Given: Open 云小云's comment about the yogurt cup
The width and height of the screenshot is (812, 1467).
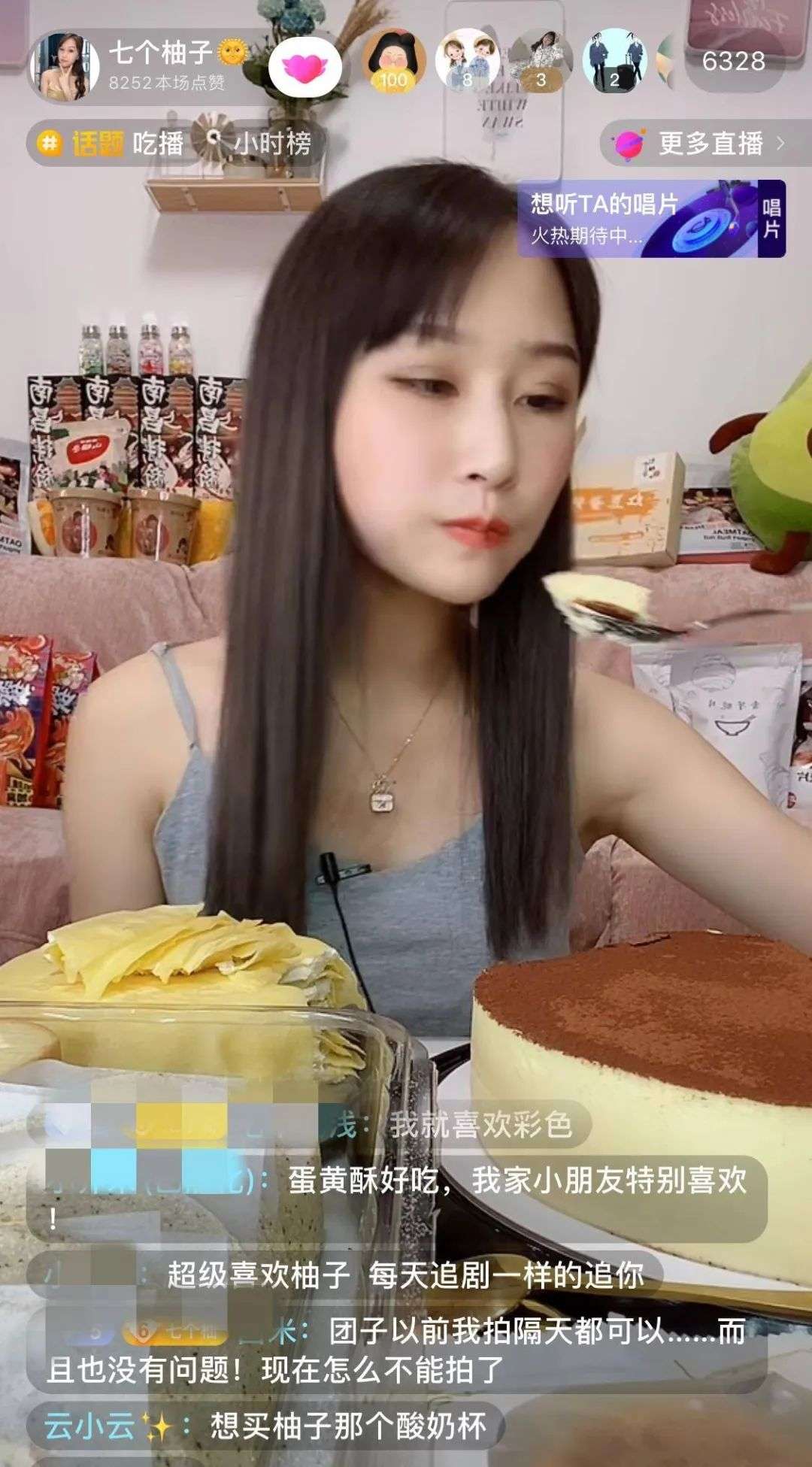Looking at the screenshot, I should [x=265, y=1426].
